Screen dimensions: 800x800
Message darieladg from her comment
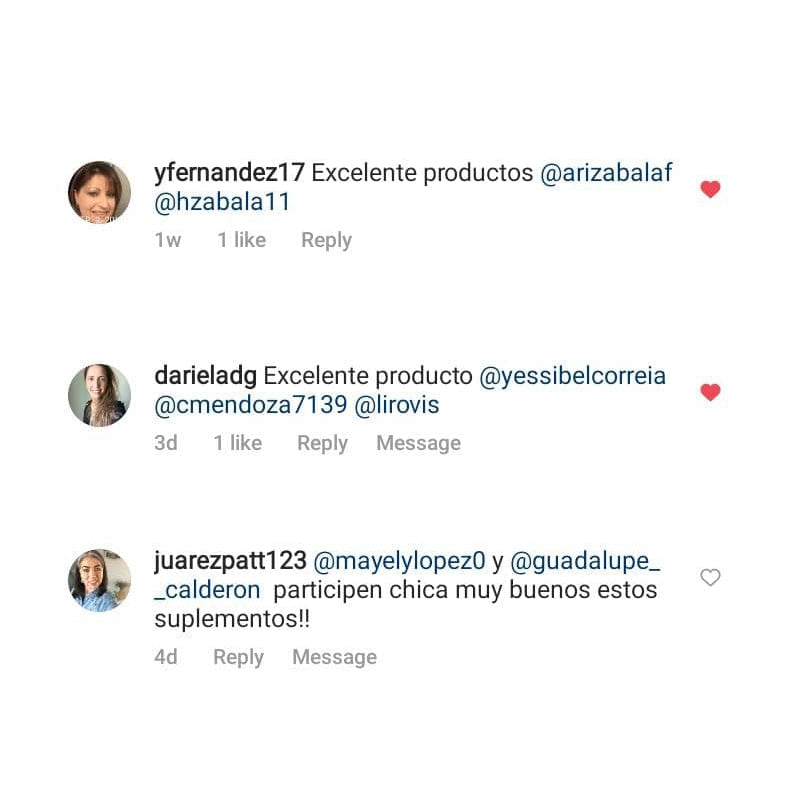(418, 443)
